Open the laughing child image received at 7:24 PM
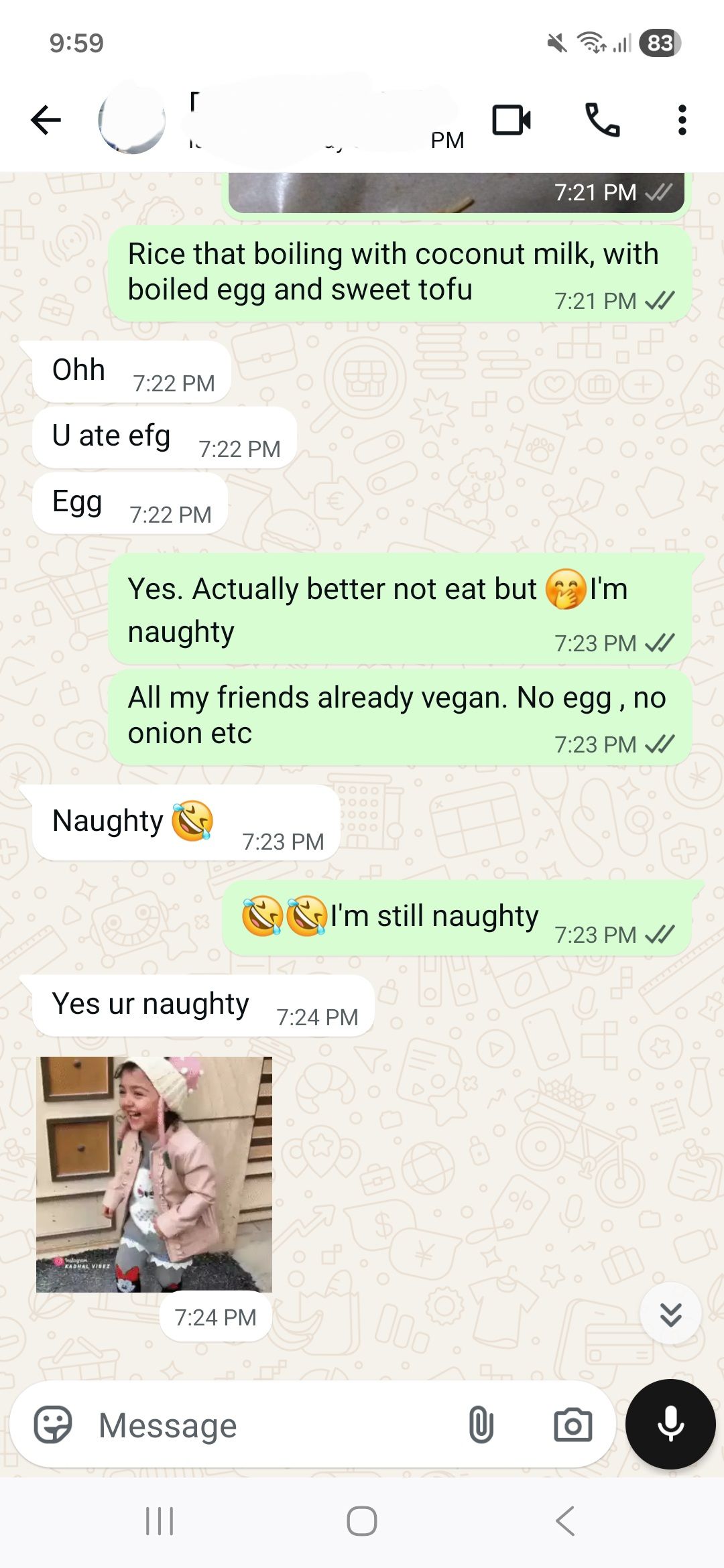The width and height of the screenshot is (724, 1568). [154, 1174]
